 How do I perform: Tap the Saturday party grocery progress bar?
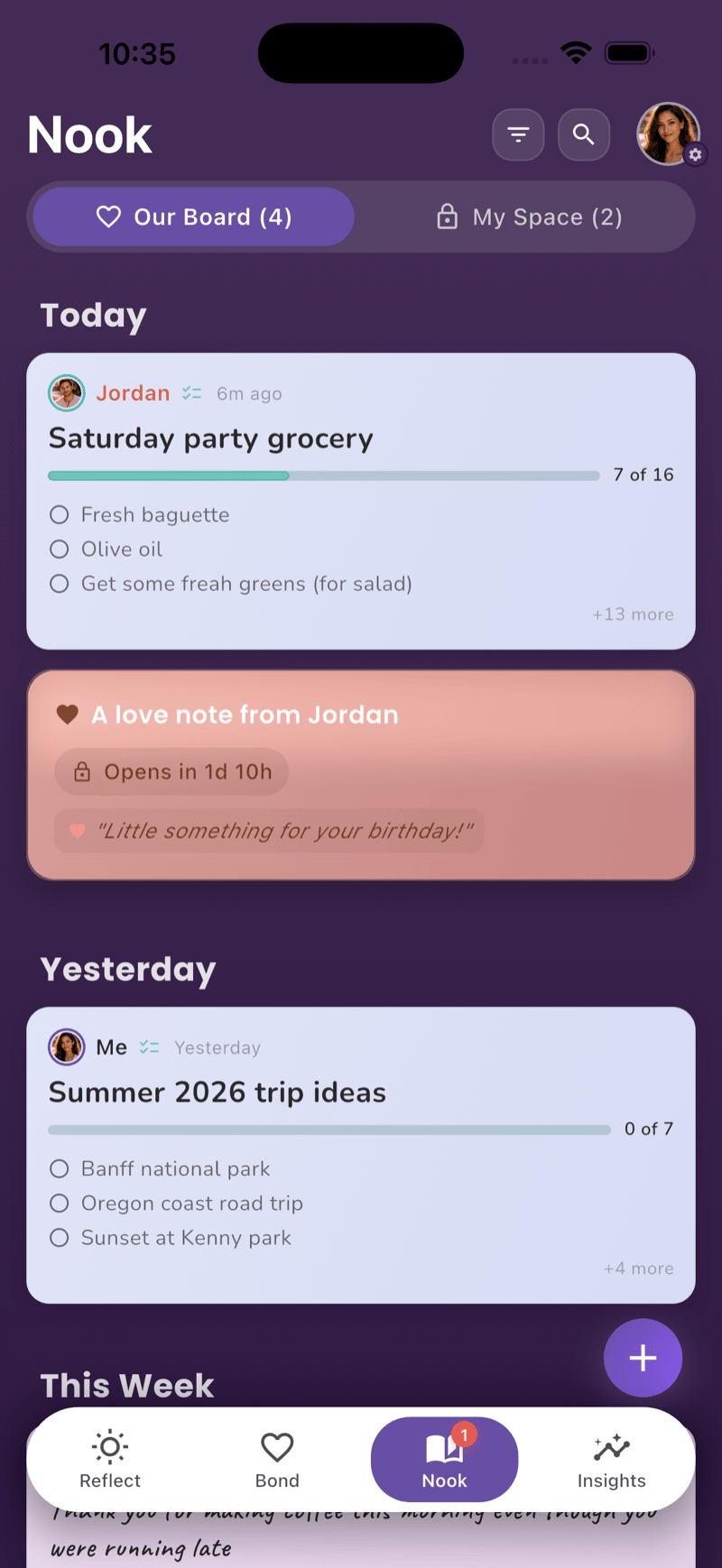[322, 475]
